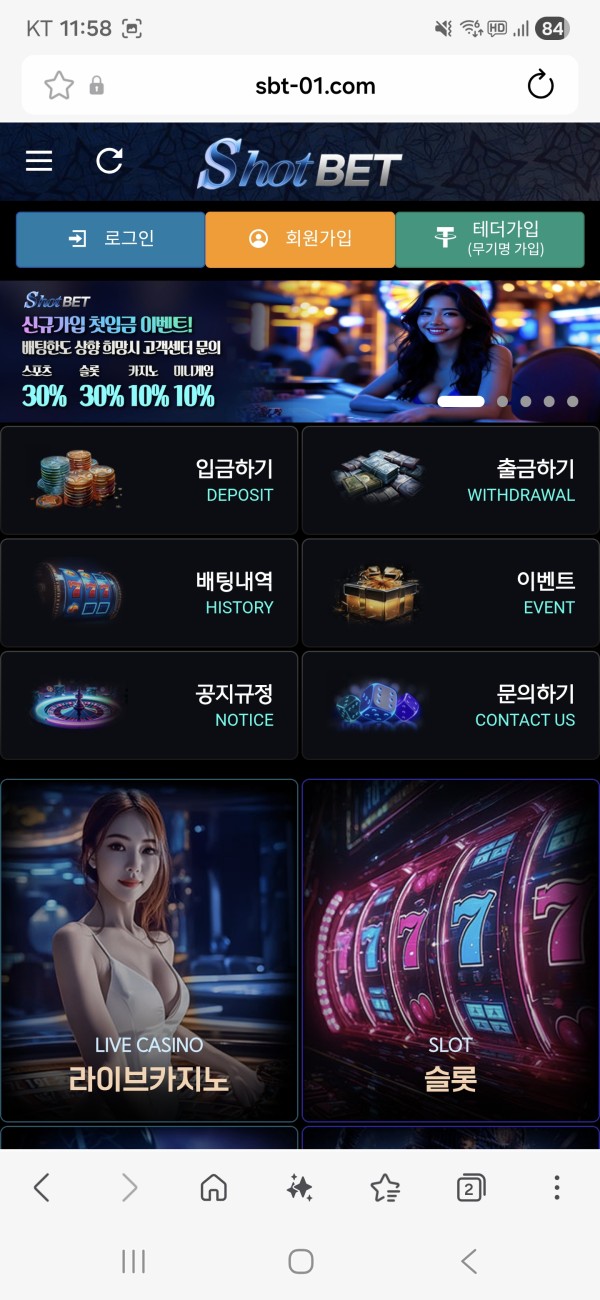Read 공지규정 NOTICE
The image size is (600, 1300).
[x=149, y=705]
